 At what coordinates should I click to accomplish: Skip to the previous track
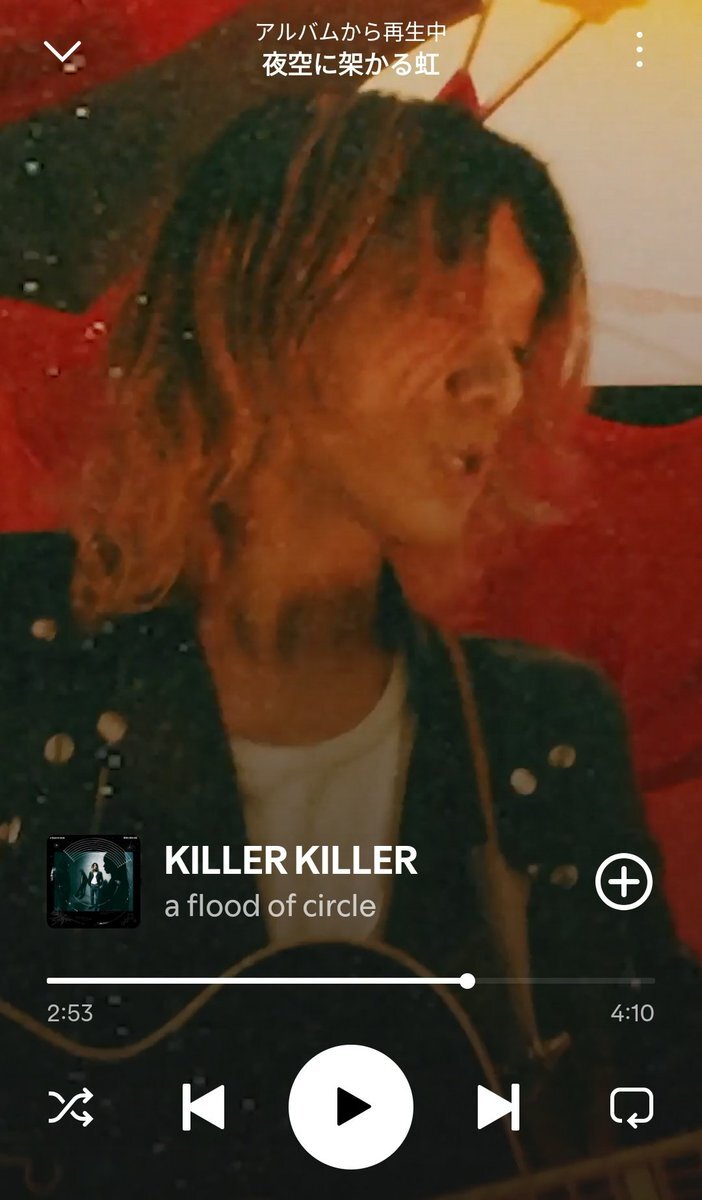click(204, 1107)
